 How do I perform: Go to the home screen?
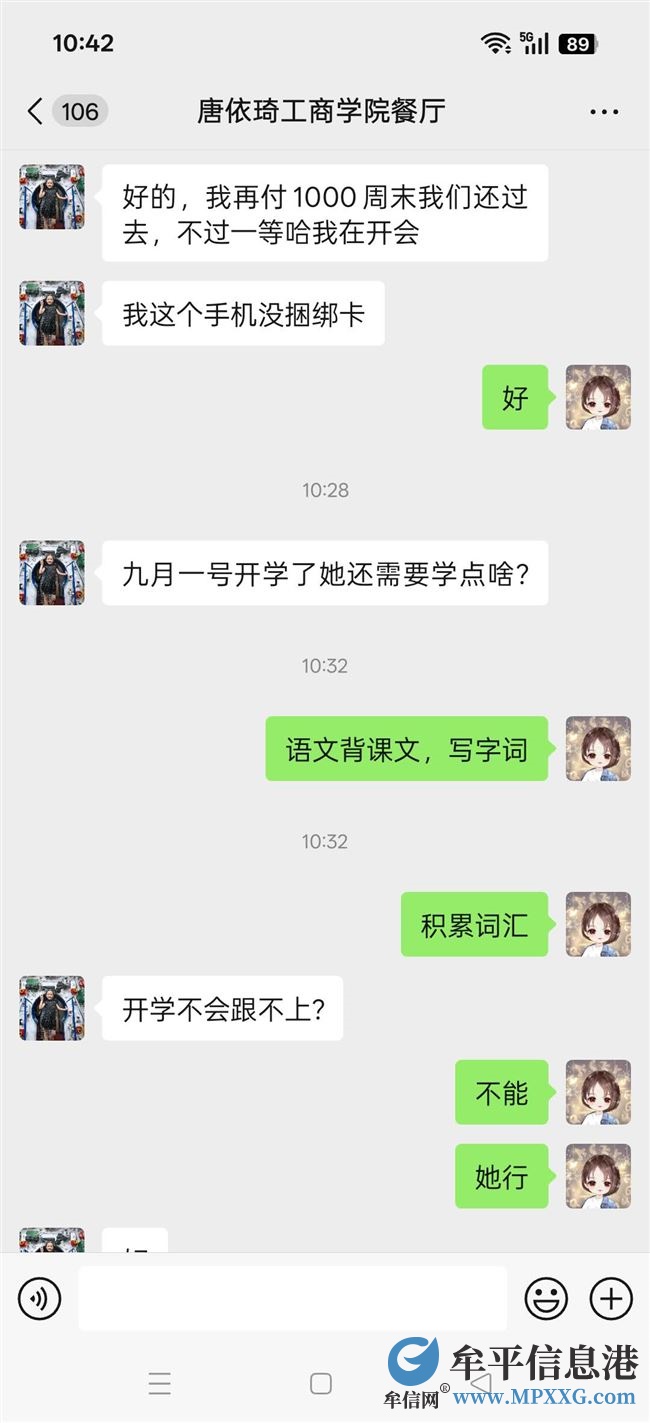point(321,1384)
